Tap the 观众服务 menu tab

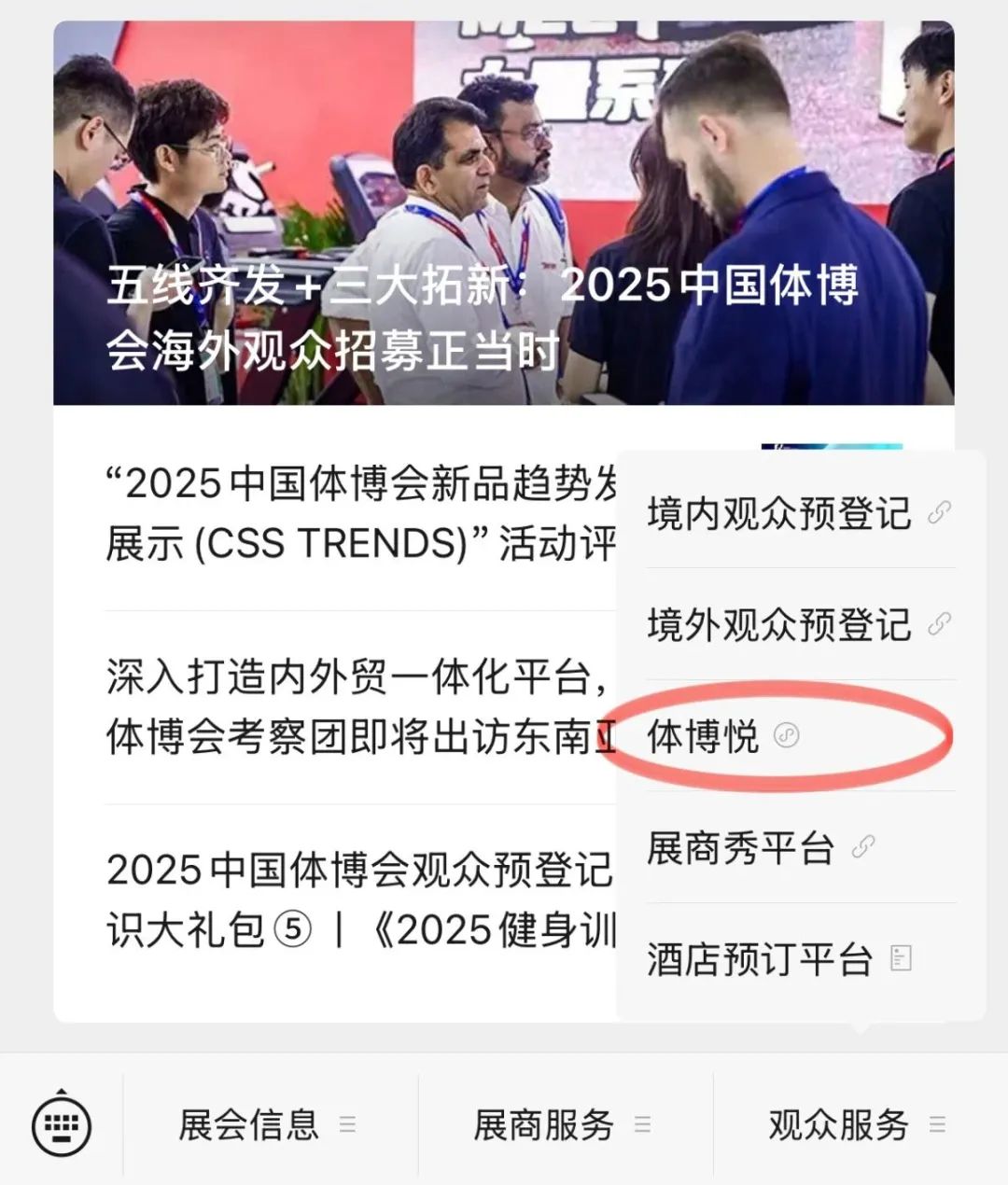(x=857, y=1124)
